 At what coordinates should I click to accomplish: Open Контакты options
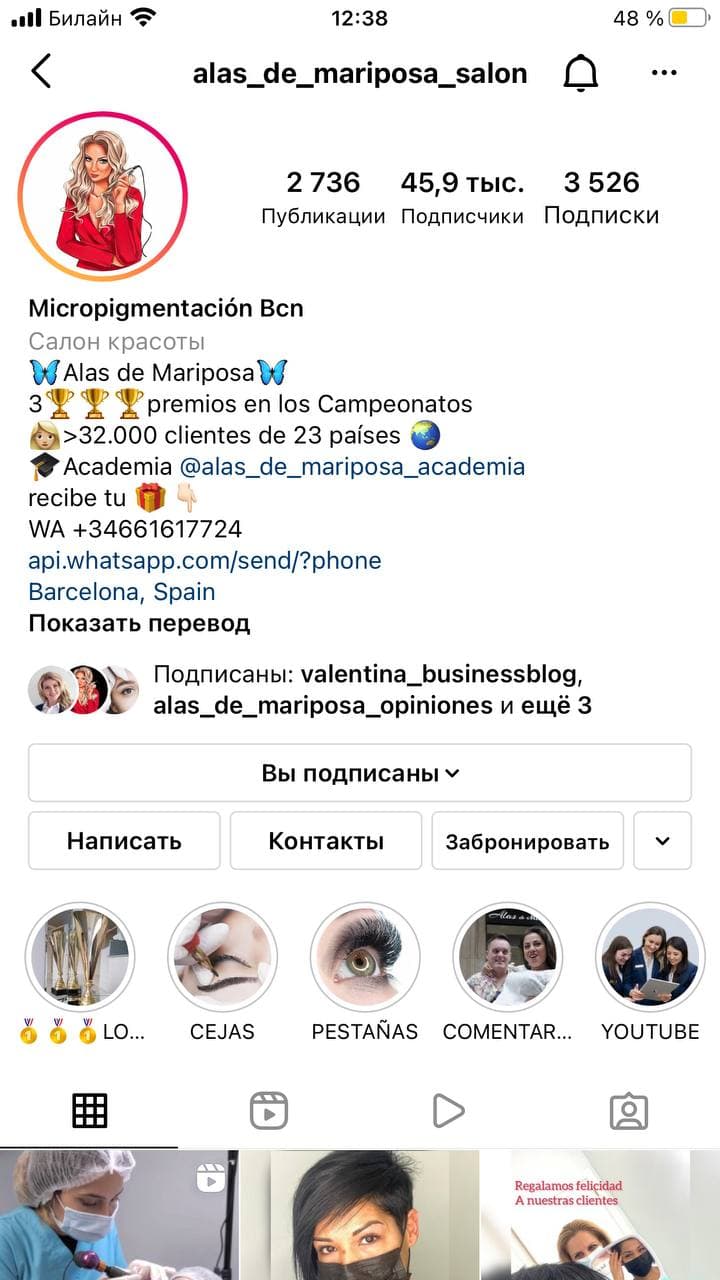pos(326,841)
